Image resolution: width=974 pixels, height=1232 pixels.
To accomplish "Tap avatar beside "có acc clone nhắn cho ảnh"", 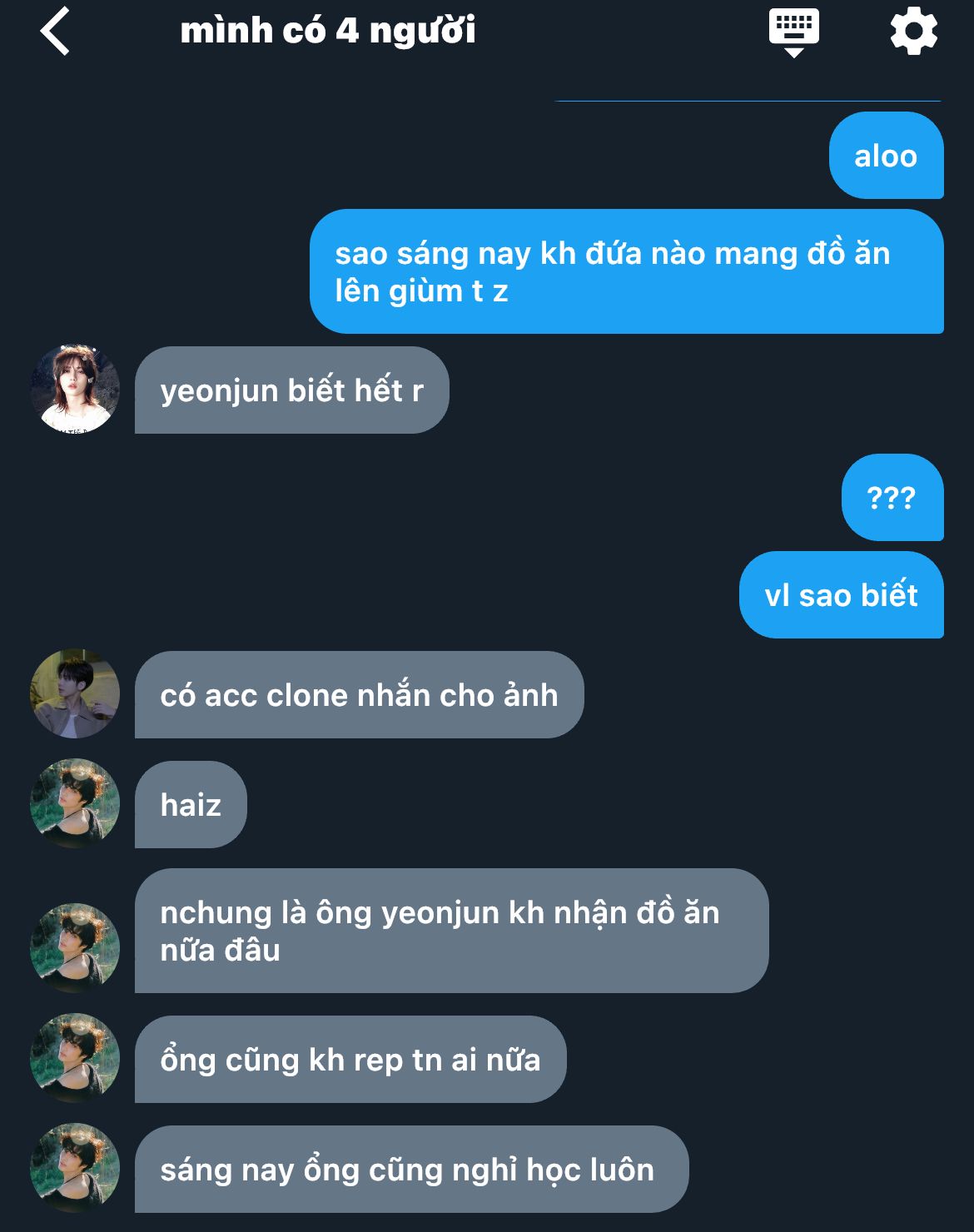I will point(75,693).
